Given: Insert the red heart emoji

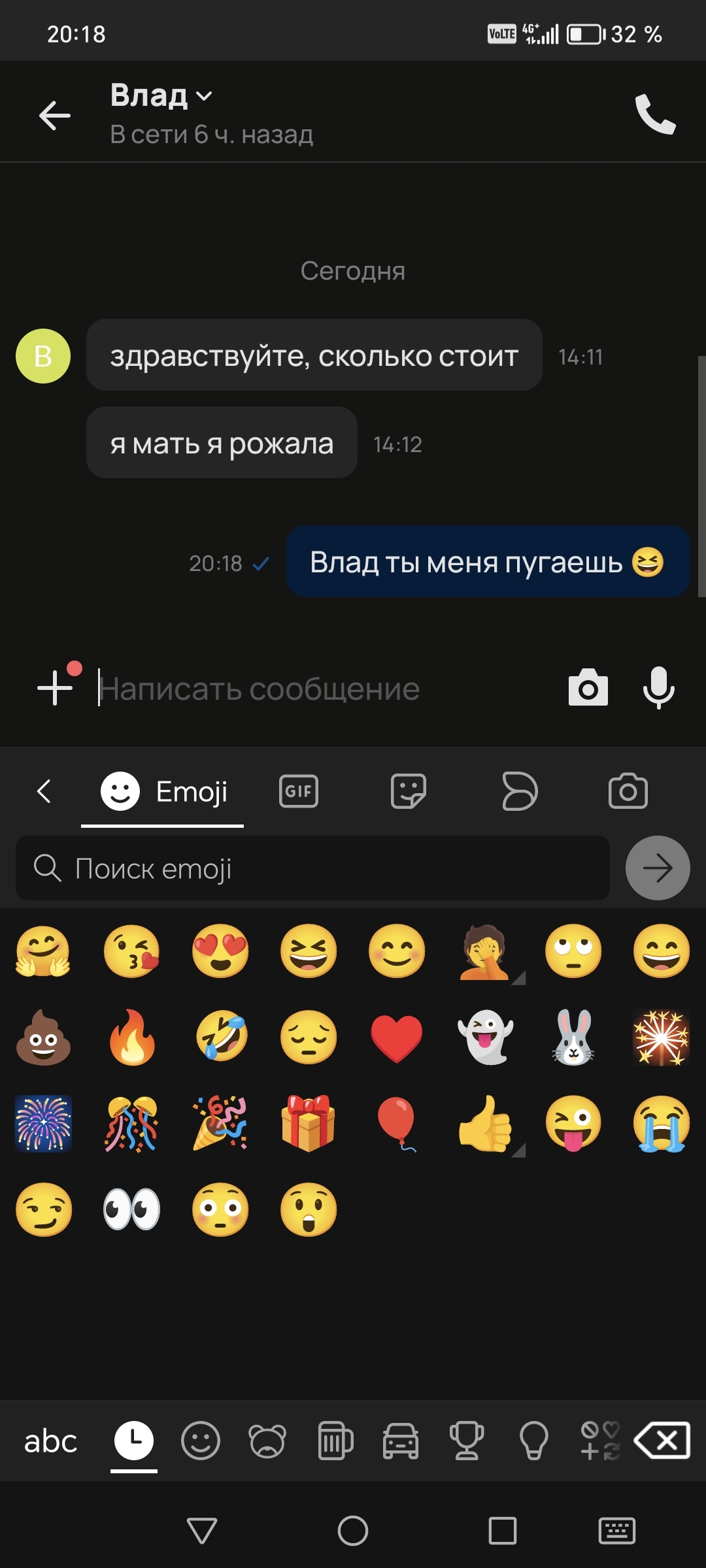Looking at the screenshot, I should point(397,1037).
